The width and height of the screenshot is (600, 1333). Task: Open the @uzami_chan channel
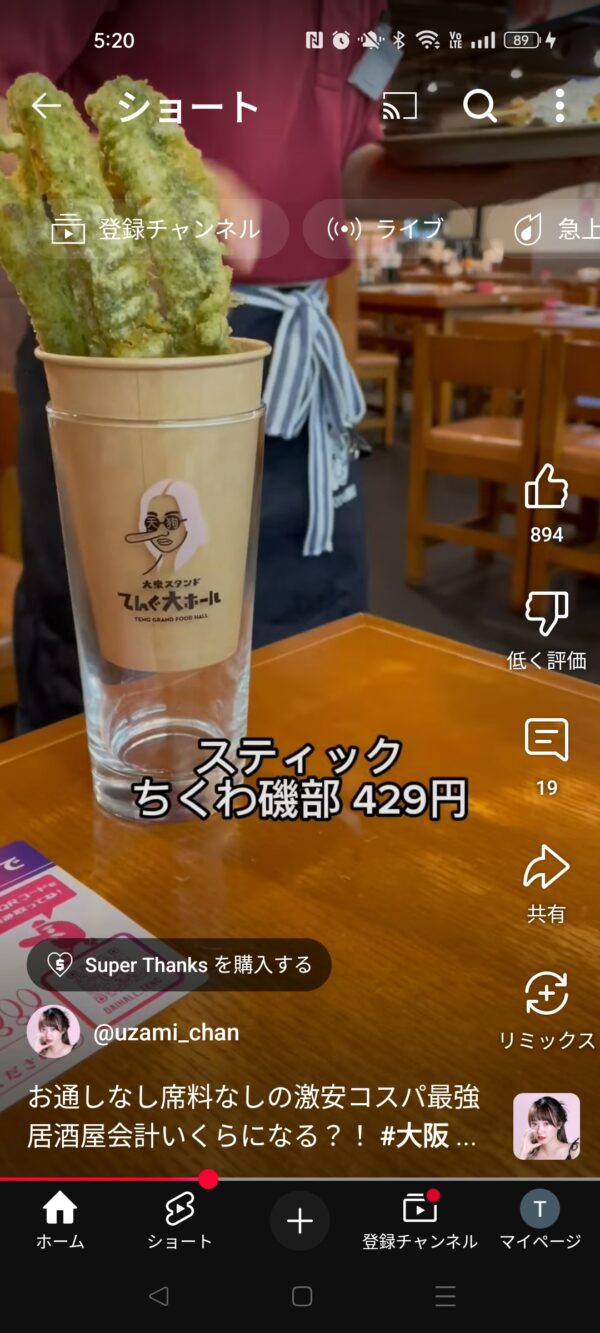(166, 1033)
